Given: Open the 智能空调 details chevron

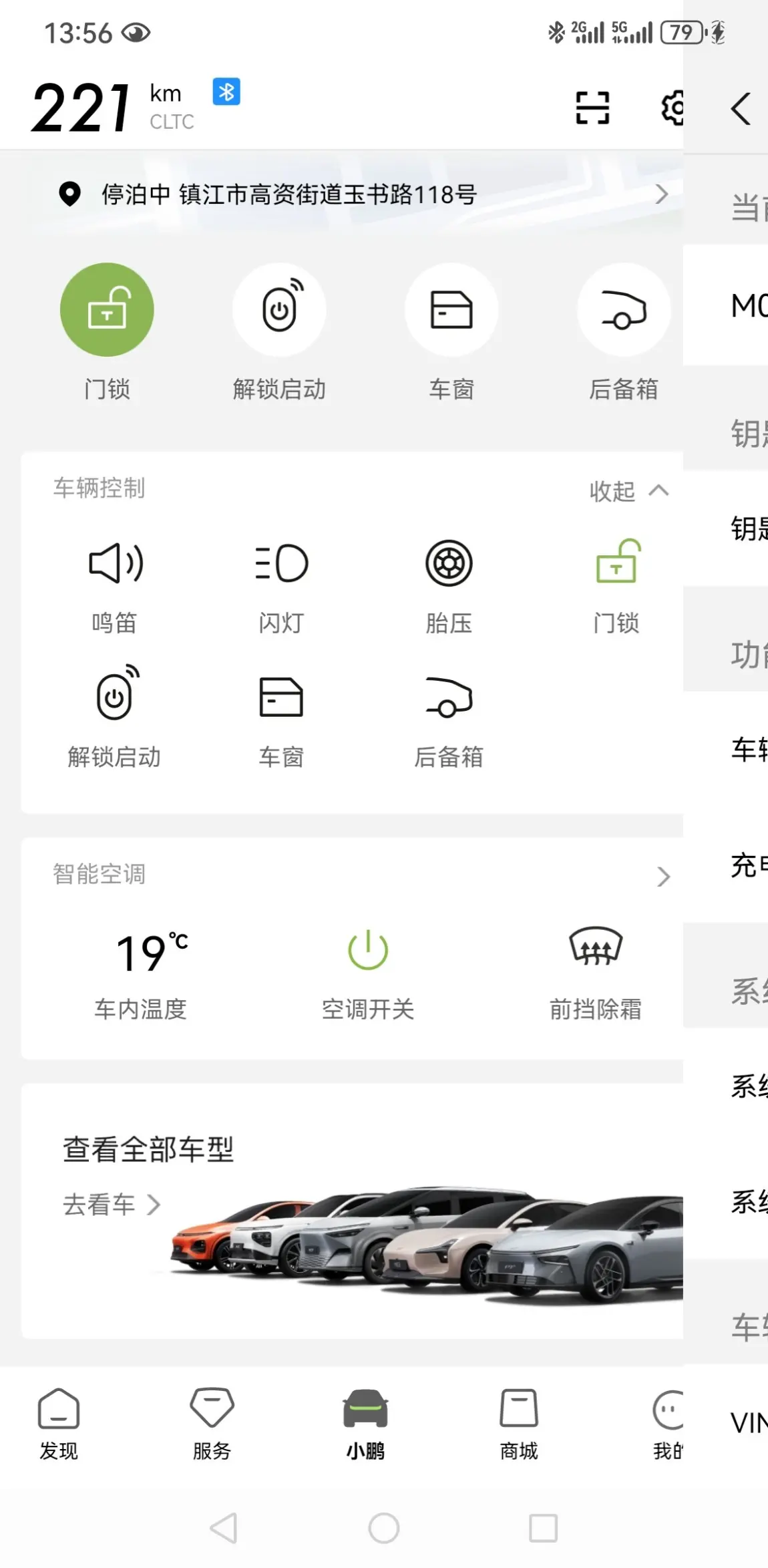Looking at the screenshot, I should click(662, 876).
